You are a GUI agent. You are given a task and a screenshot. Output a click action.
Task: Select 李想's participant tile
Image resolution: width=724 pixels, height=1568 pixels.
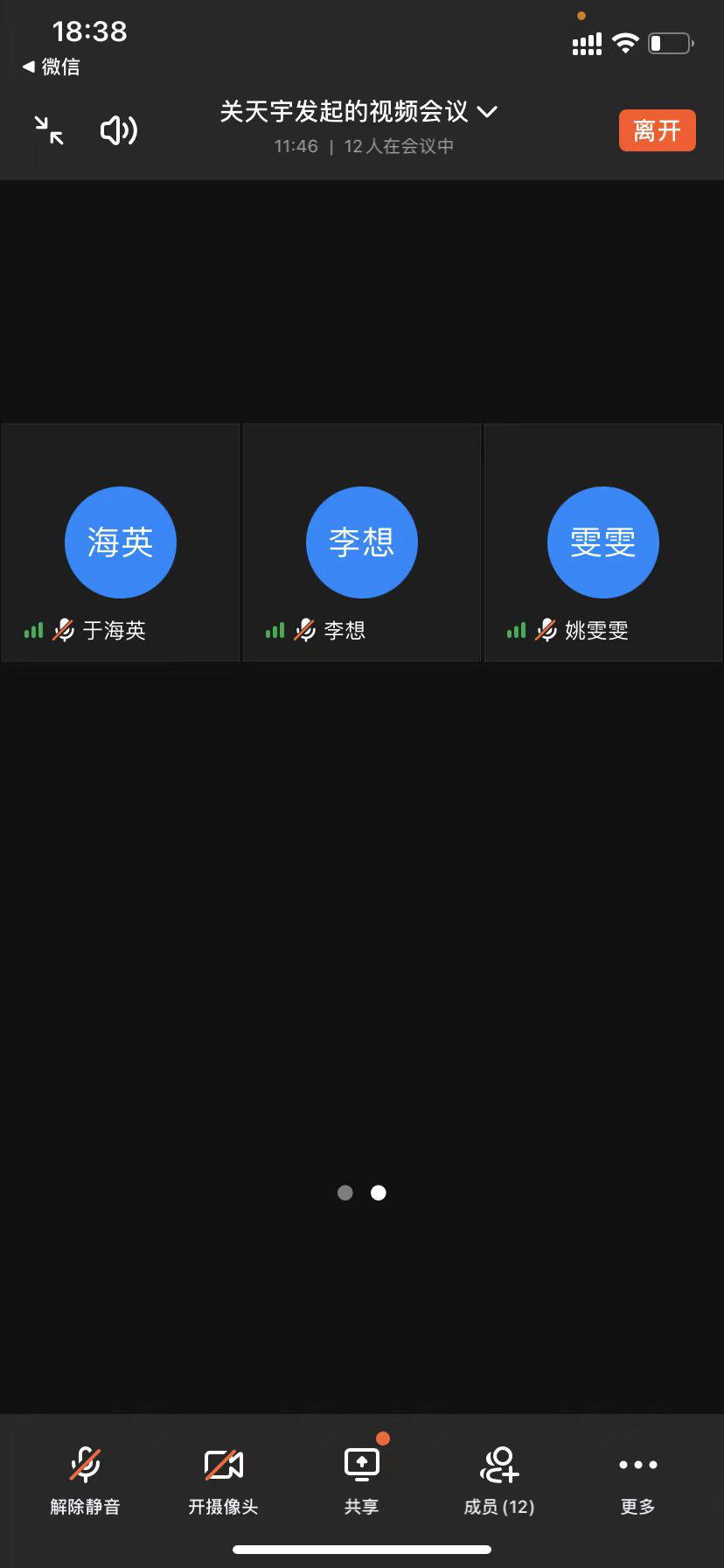(x=362, y=542)
